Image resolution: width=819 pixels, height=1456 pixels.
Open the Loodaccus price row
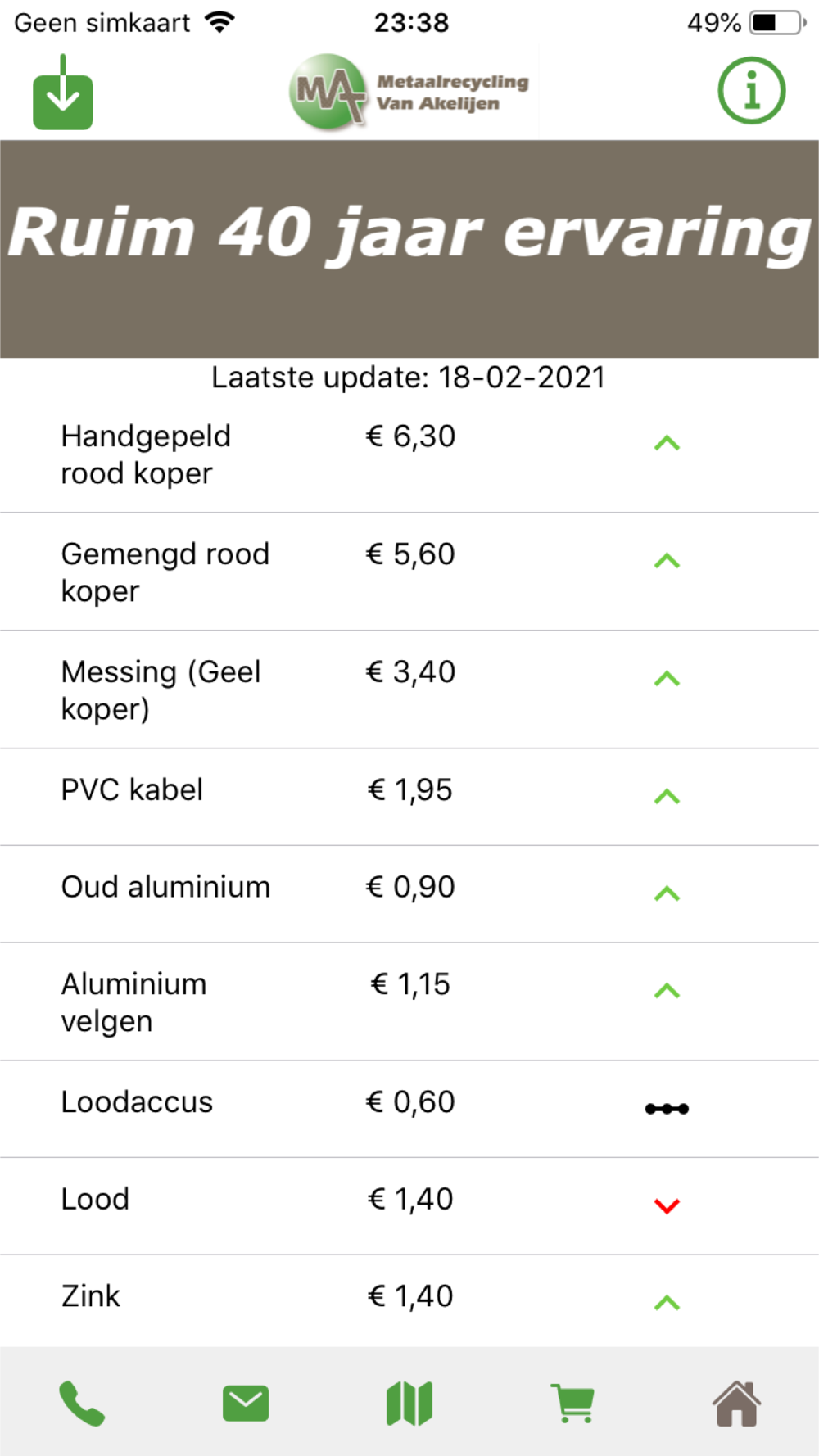409,1109
